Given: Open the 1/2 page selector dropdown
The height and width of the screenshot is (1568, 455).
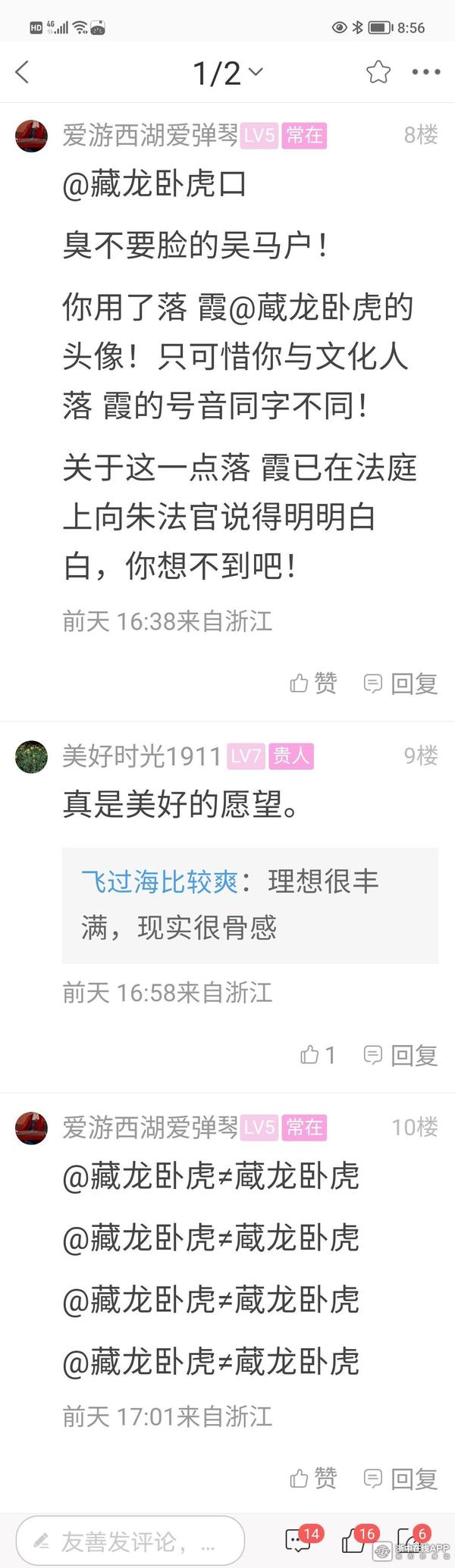Looking at the screenshot, I should pyautogui.click(x=227, y=73).
